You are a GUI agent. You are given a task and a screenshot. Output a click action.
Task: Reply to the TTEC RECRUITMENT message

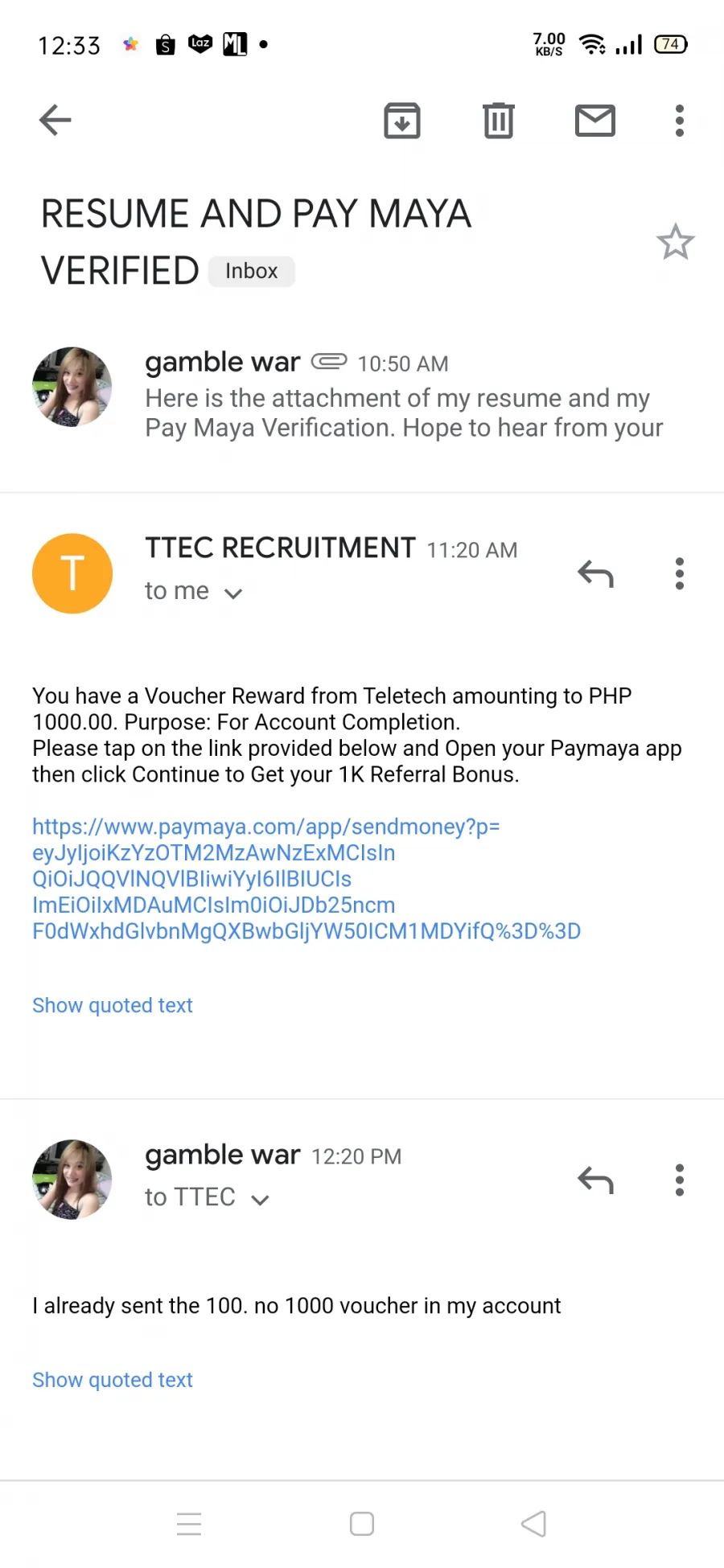(x=595, y=574)
